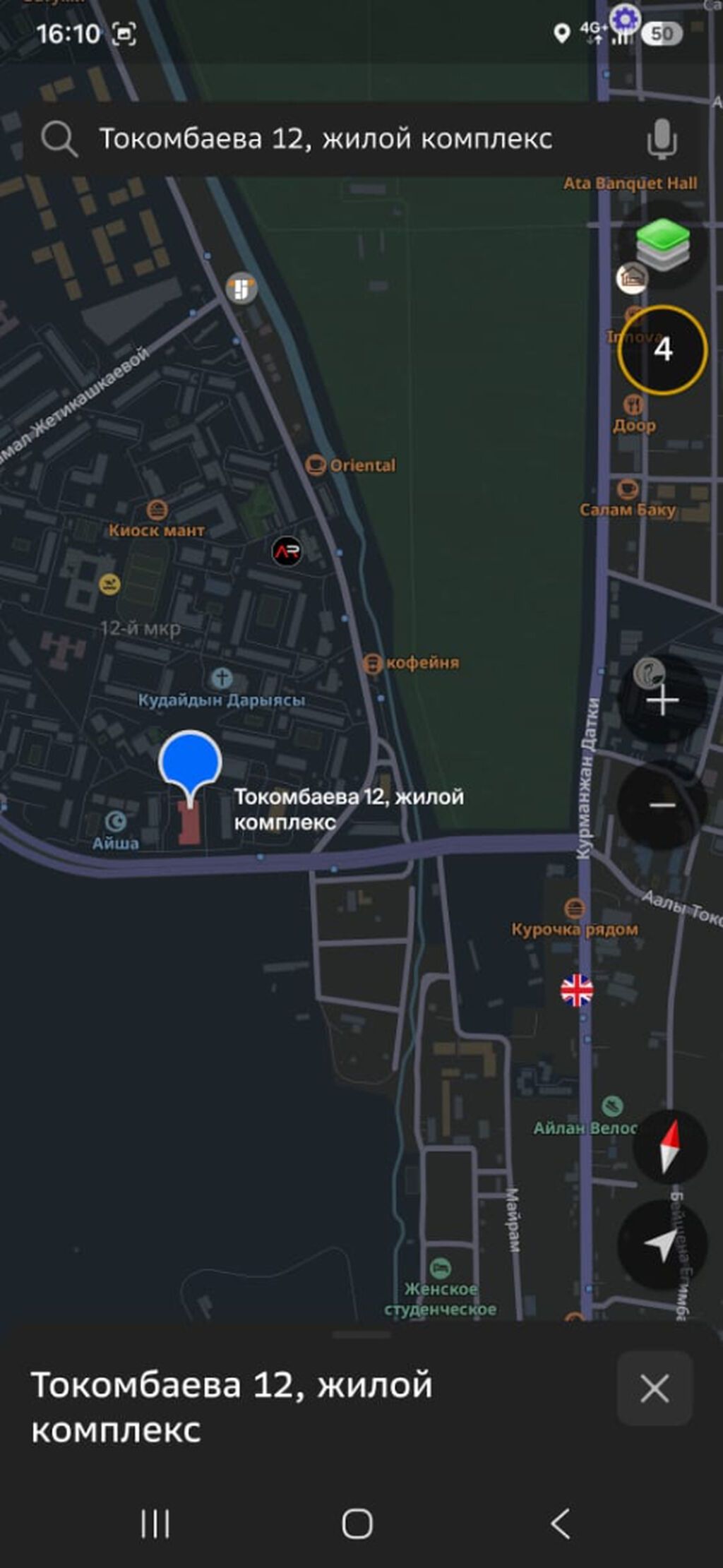Zoom out with the minus button
Image resolution: width=723 pixels, height=1568 pixels.
click(x=662, y=805)
